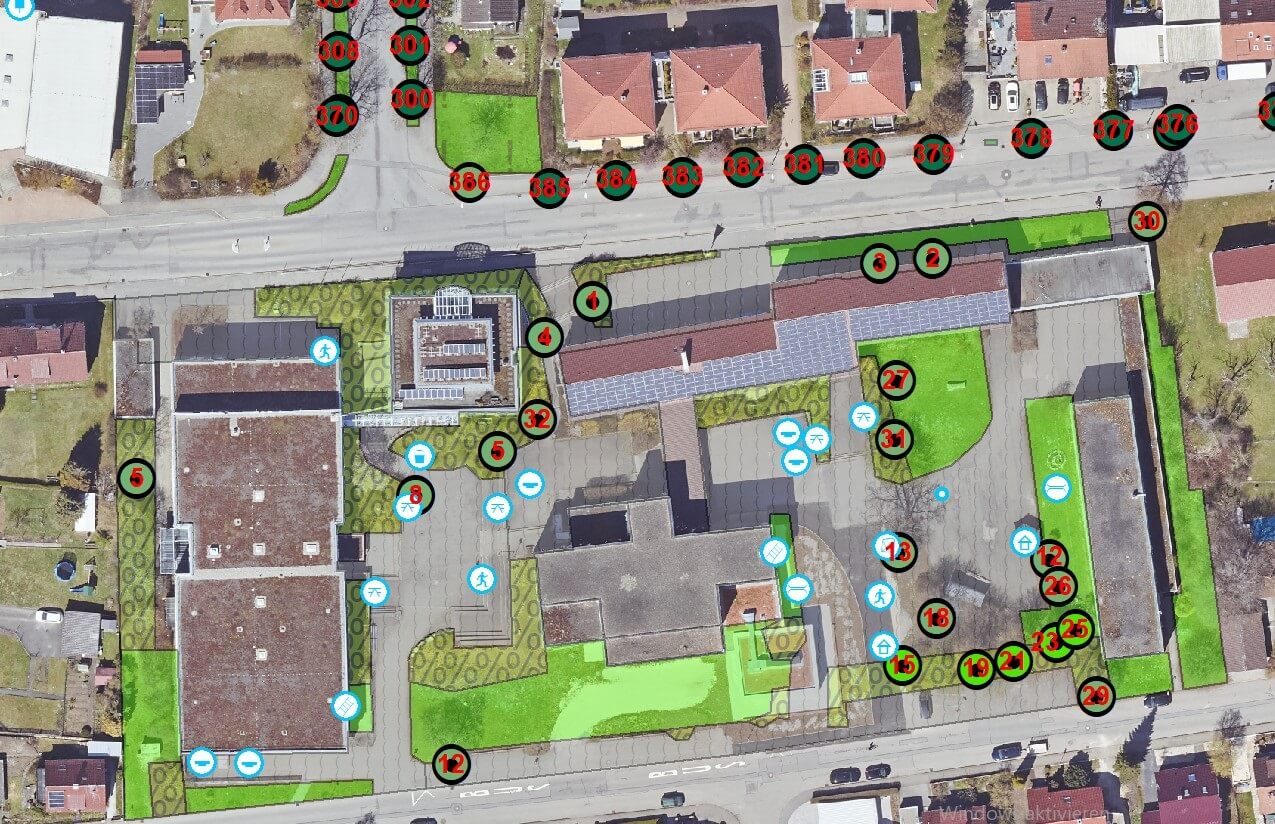Tap tree marker 29
This screenshot has height=824, width=1275.
pos(1096,696)
